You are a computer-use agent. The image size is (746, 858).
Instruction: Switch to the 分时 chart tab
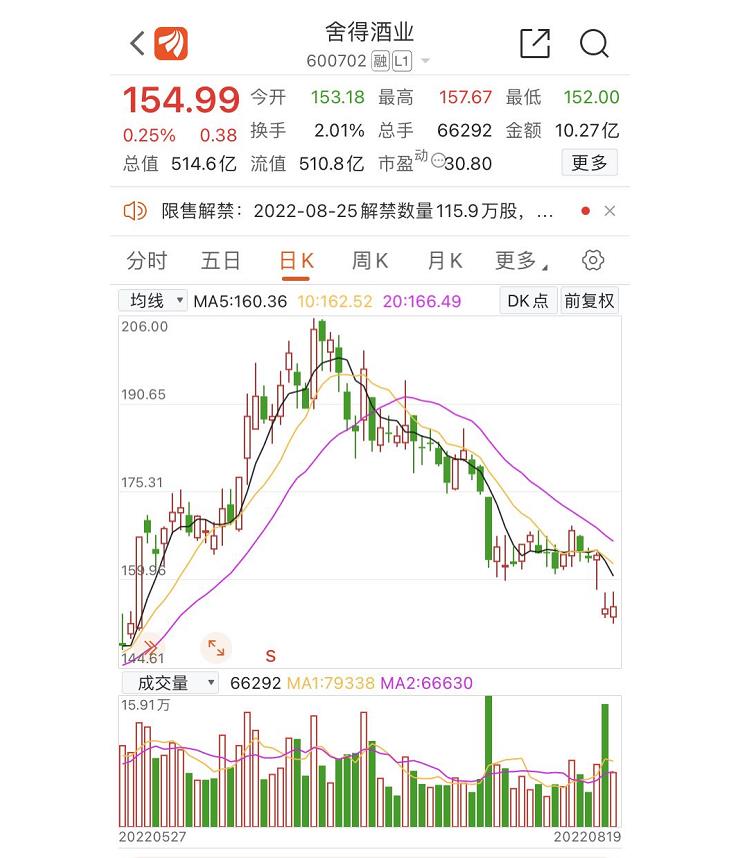[x=147, y=261]
